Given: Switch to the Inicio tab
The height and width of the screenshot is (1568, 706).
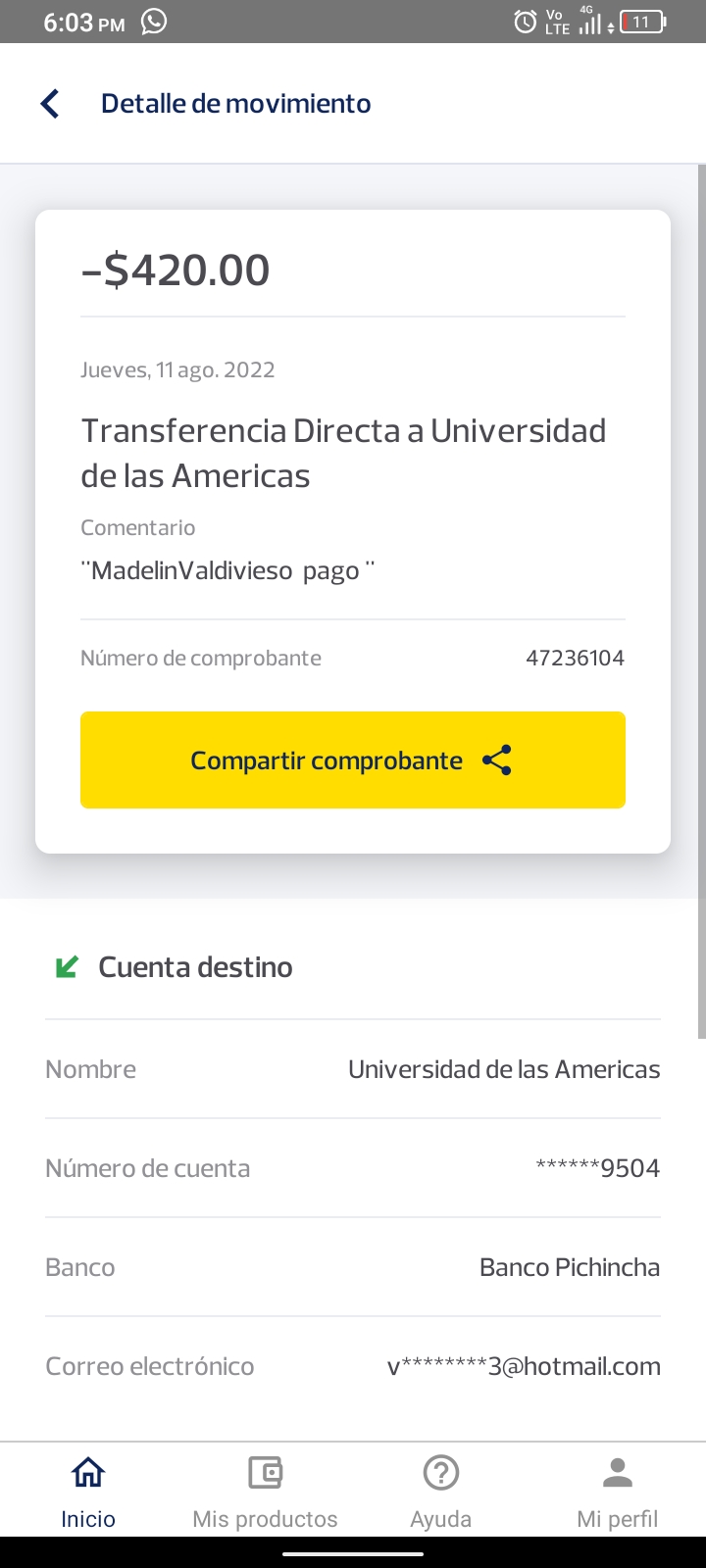Looking at the screenshot, I should click(x=88, y=1490).
